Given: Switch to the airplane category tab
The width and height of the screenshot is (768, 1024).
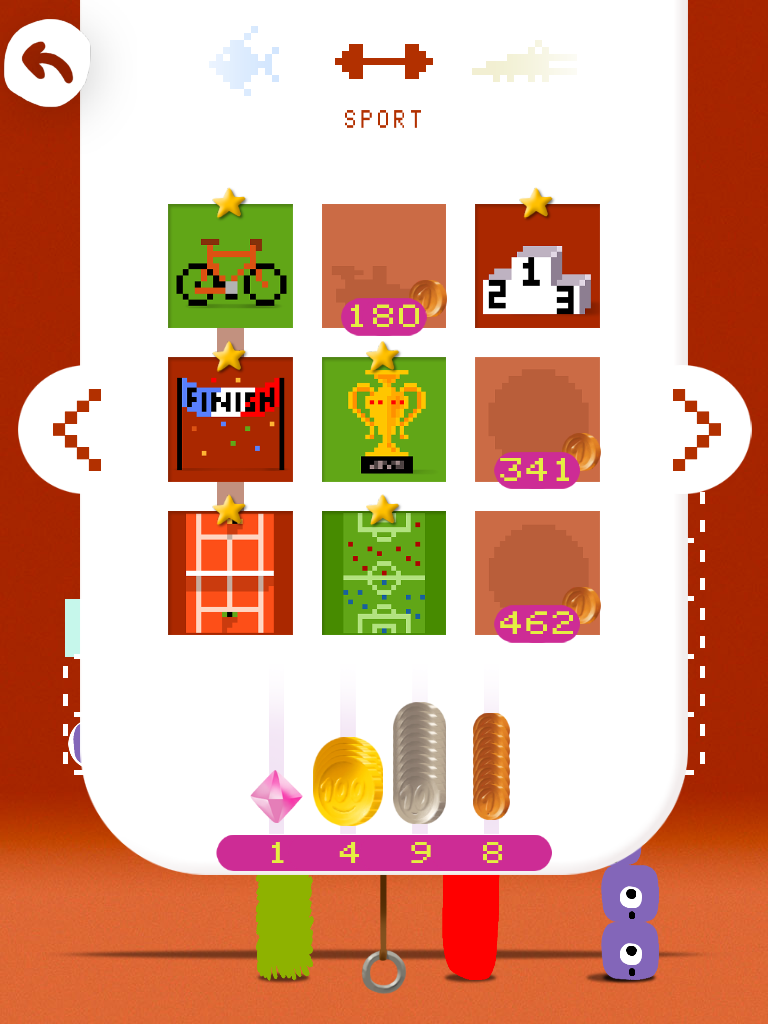Looking at the screenshot, I should click(524, 63).
